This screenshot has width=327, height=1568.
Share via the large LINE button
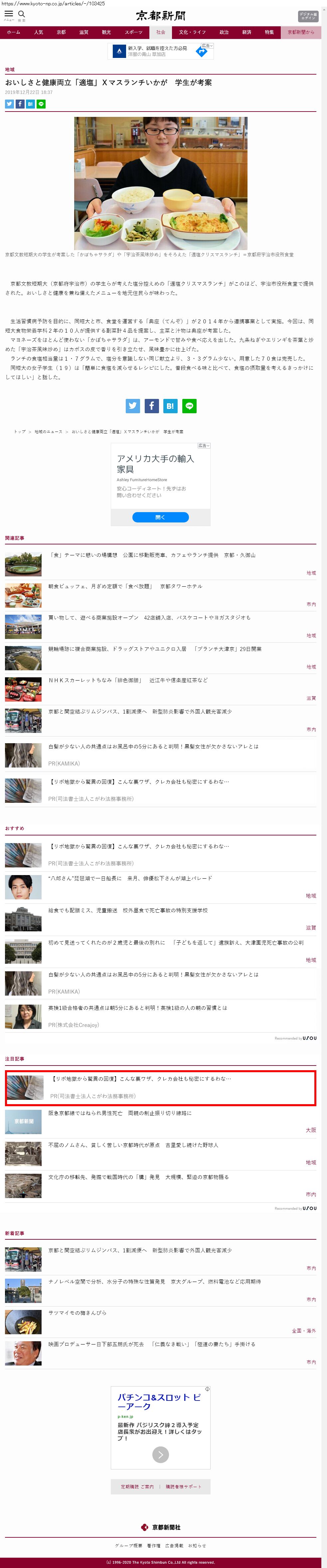189,405
